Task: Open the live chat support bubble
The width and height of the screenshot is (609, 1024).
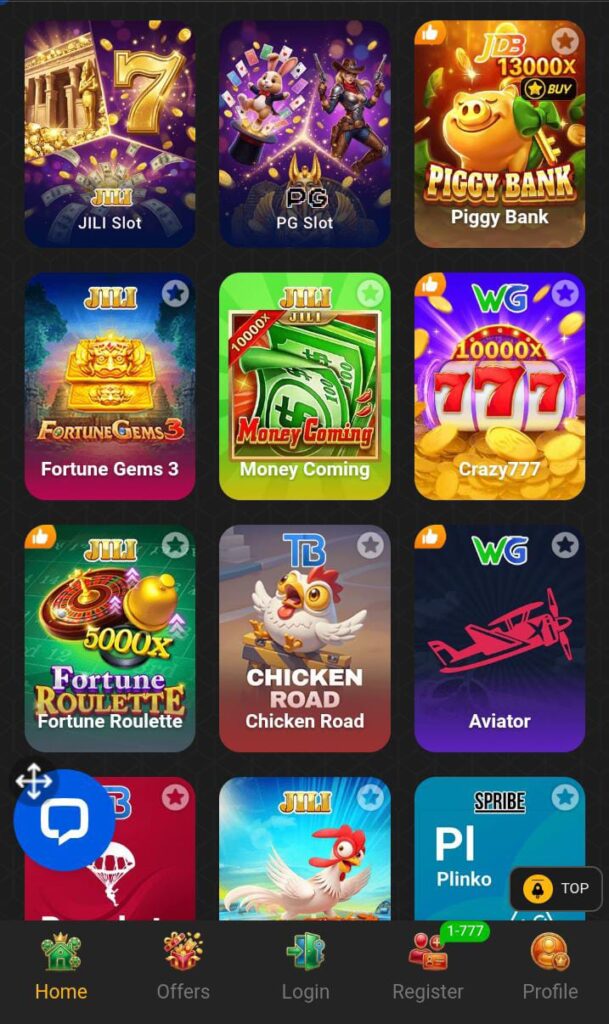Action: click(64, 821)
